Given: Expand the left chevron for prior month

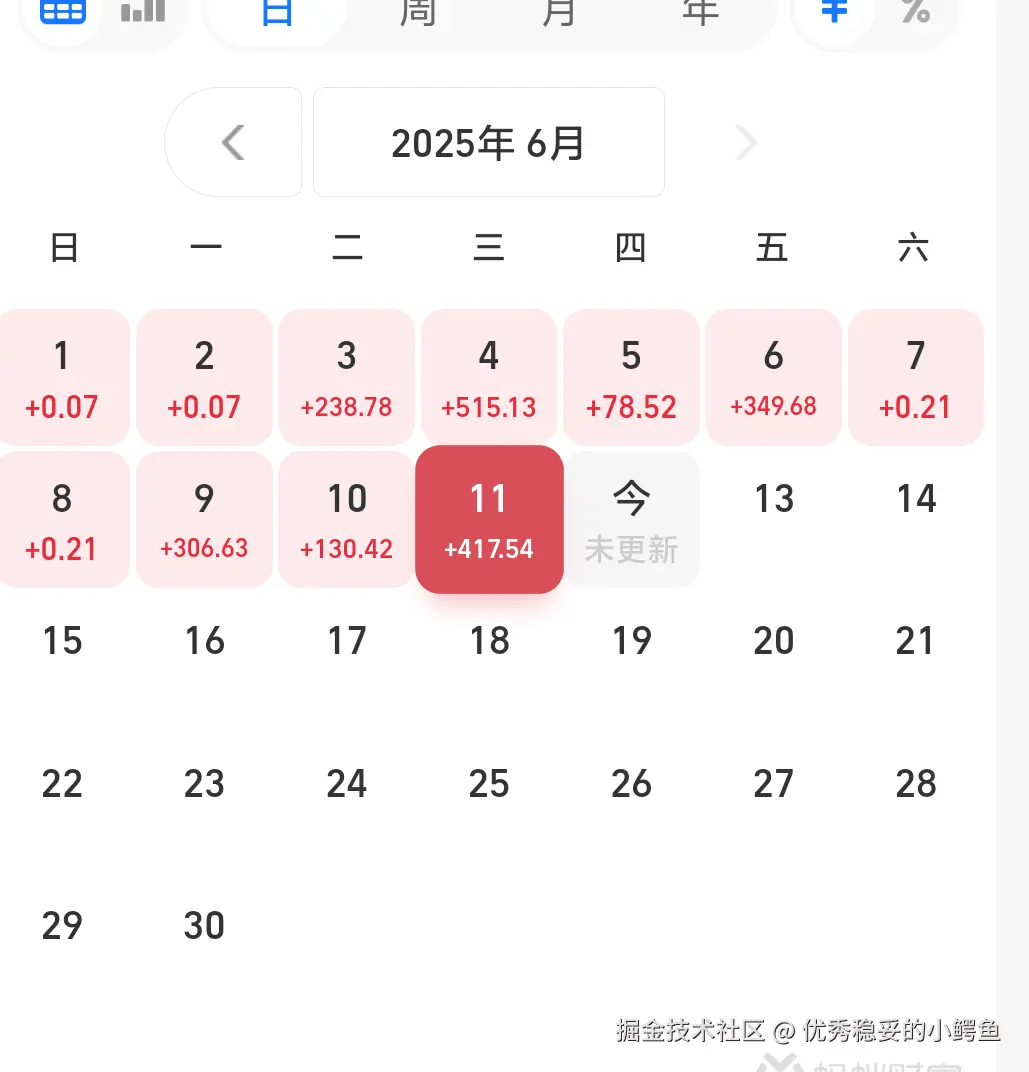Looking at the screenshot, I should [232, 142].
